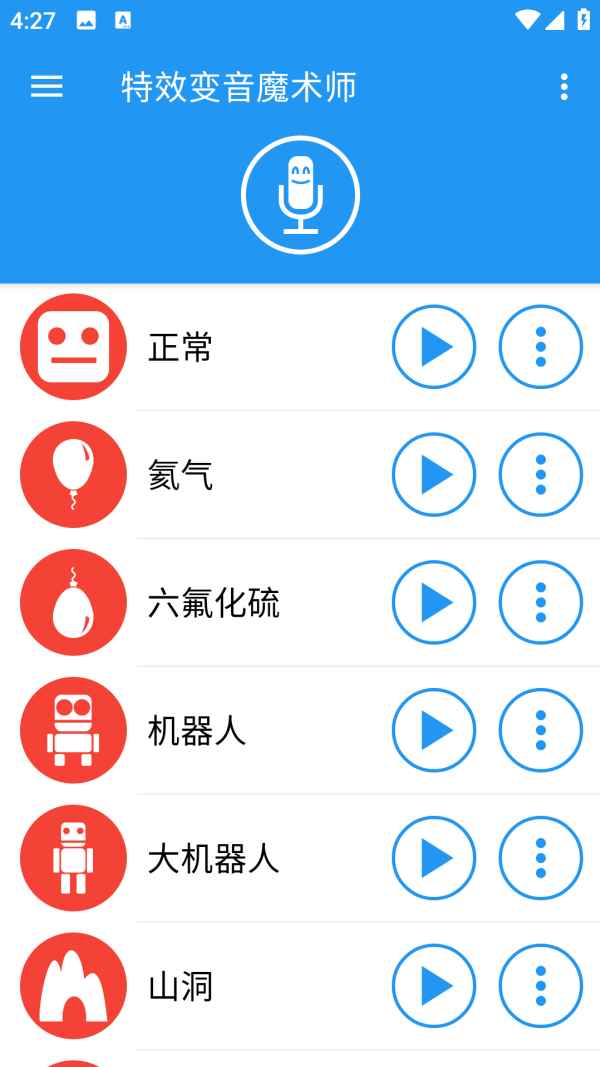Play the 山洞 voice effect

tap(434, 987)
